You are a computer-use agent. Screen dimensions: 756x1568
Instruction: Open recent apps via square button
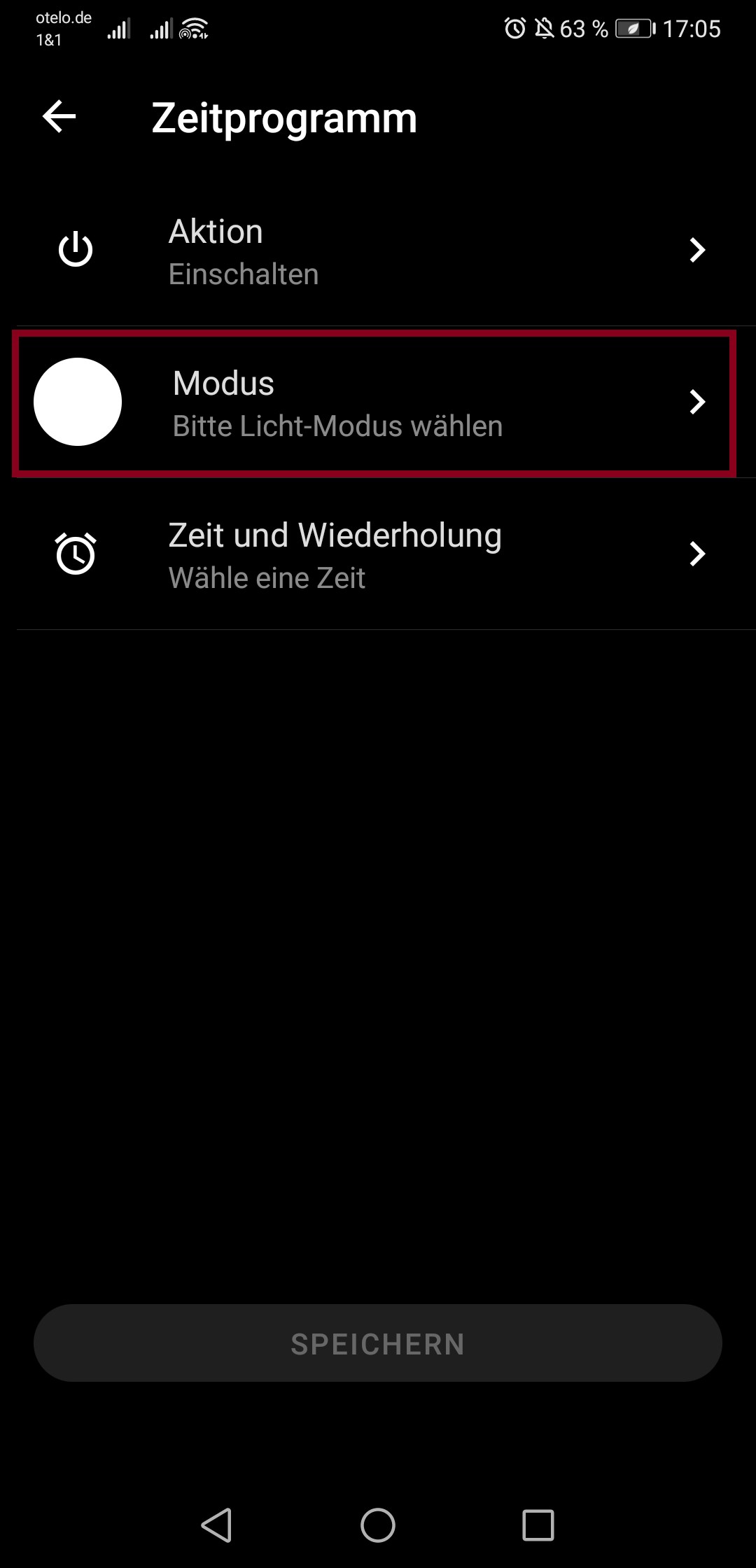(538, 1525)
